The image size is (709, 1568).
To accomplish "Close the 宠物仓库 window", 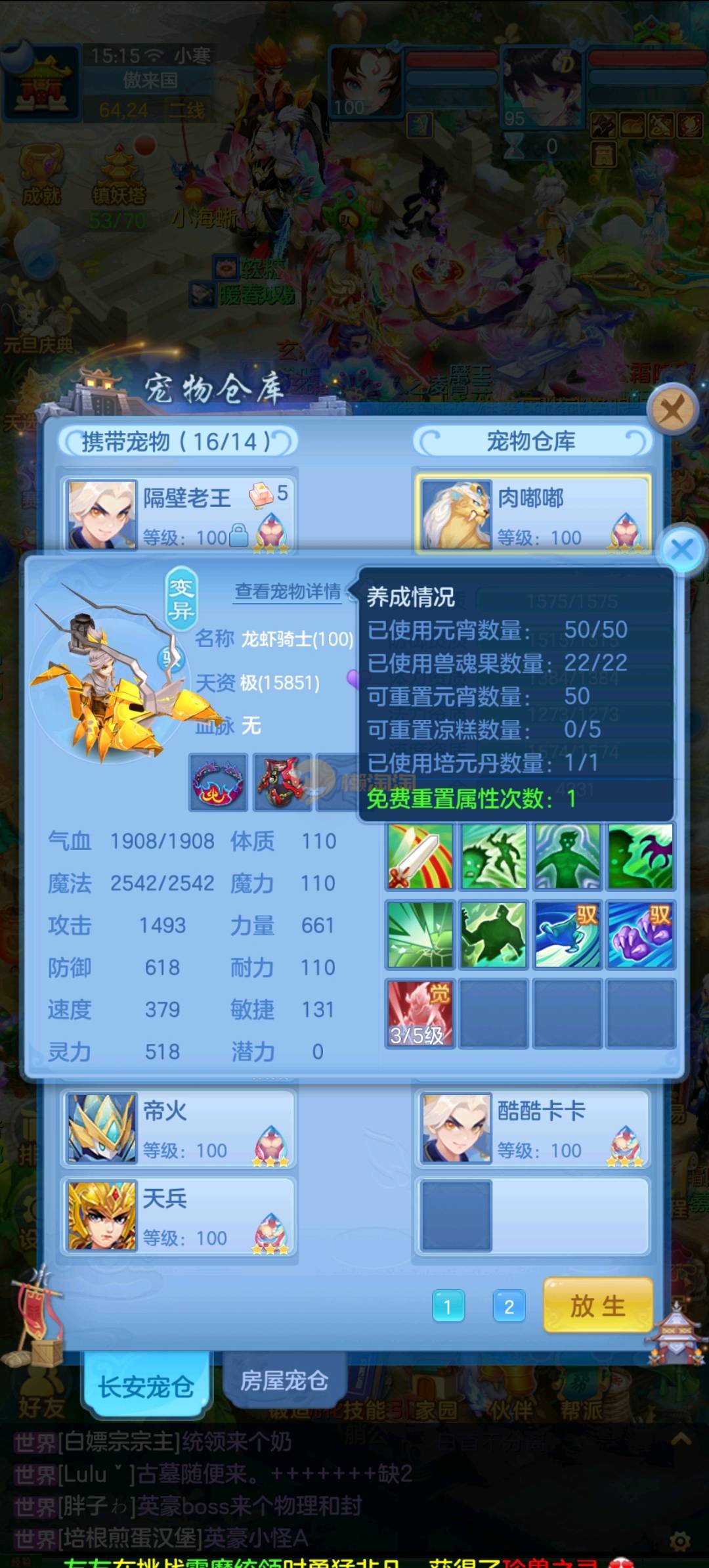I will point(671,411).
